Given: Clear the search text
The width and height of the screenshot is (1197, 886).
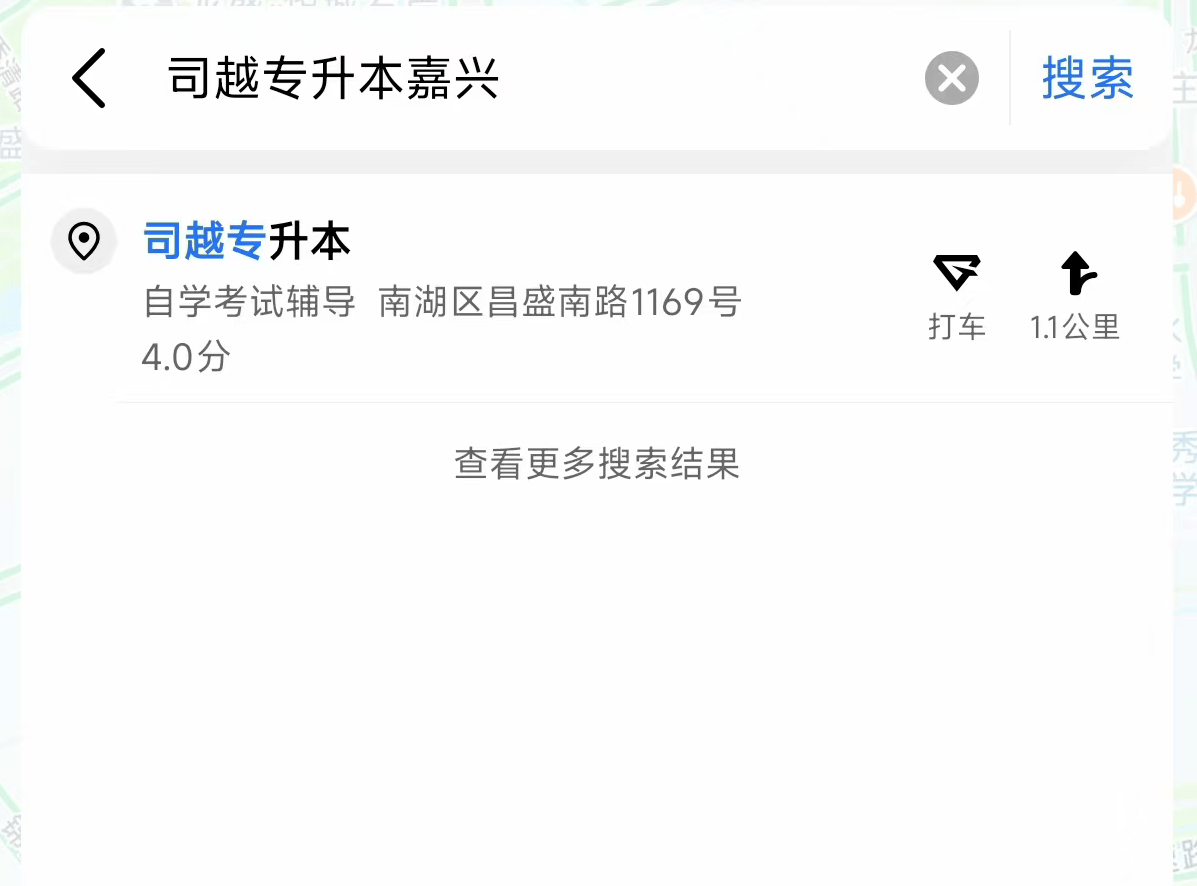Looking at the screenshot, I should coord(951,78).
